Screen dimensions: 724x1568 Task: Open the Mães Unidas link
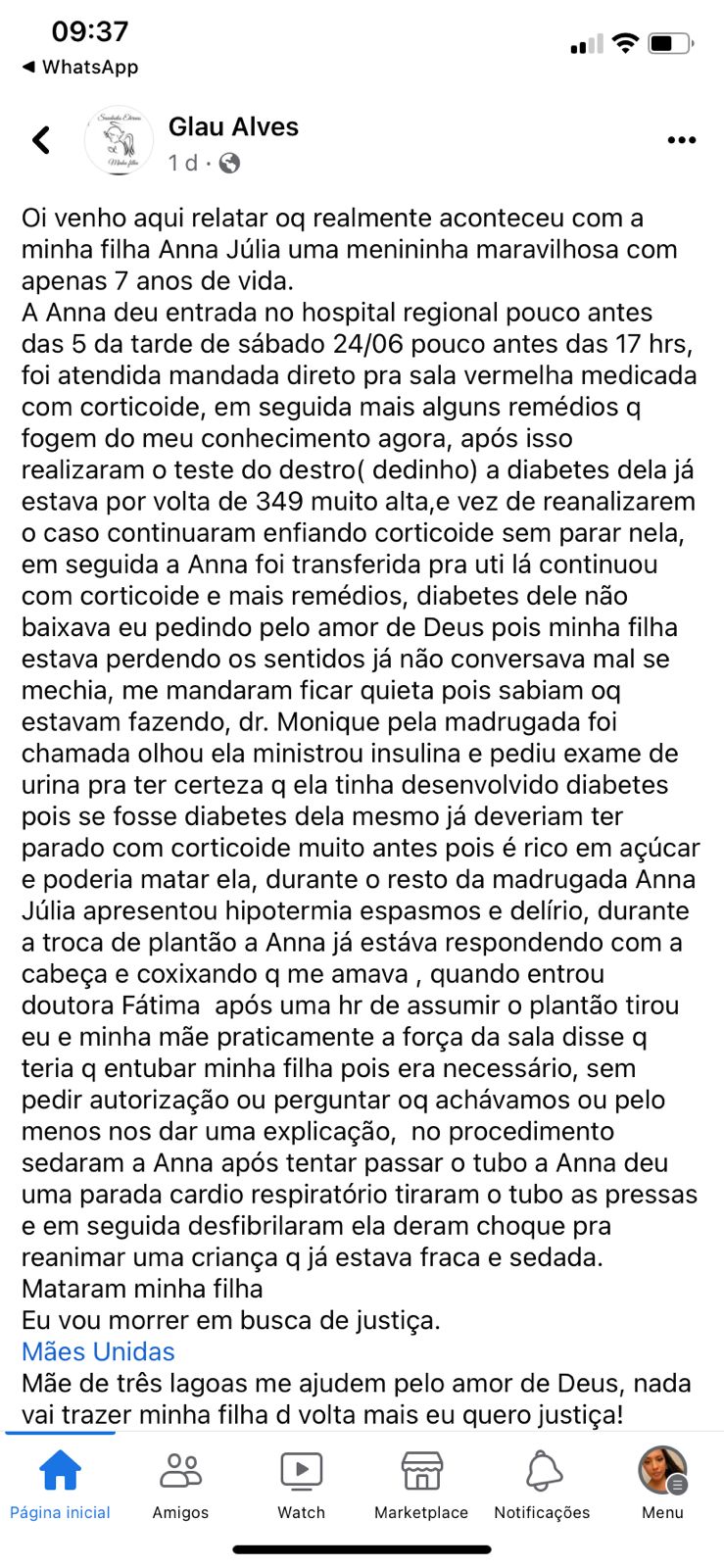click(x=98, y=1351)
